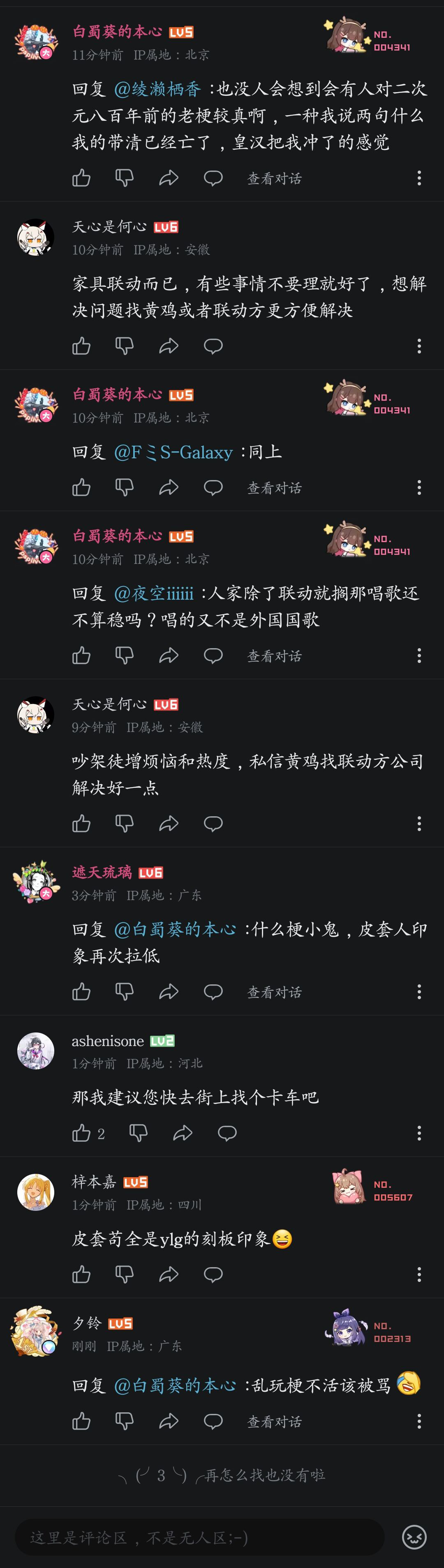Viewport: 444px width, 1568px height.
Task: Open the emoji picker beside comment box
Action: pyautogui.click(x=414, y=1537)
